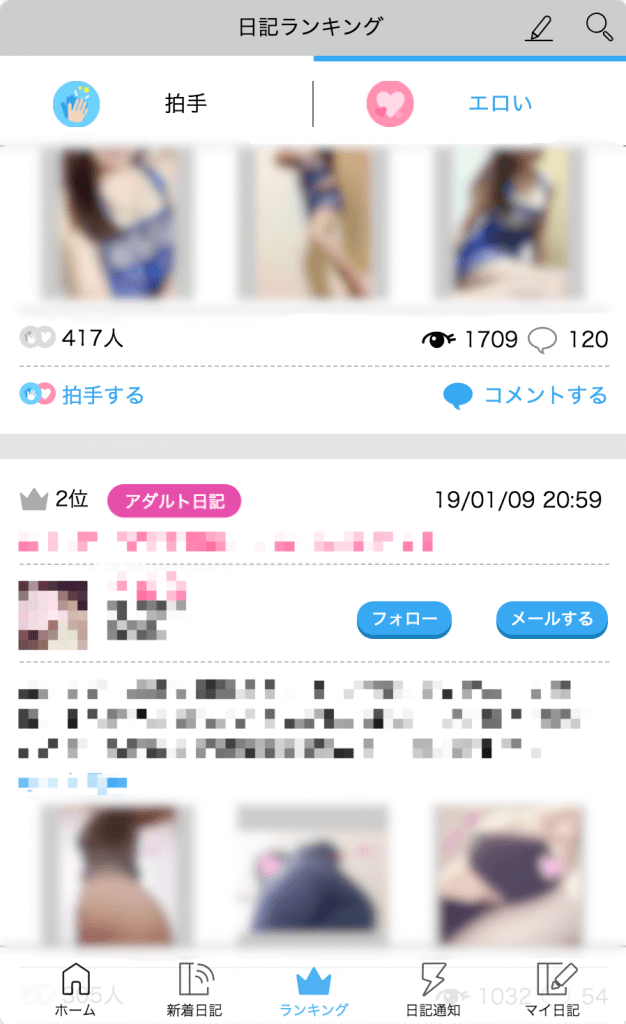The image size is (626, 1024).
Task: Open the search magnifier icon
Action: point(599,27)
